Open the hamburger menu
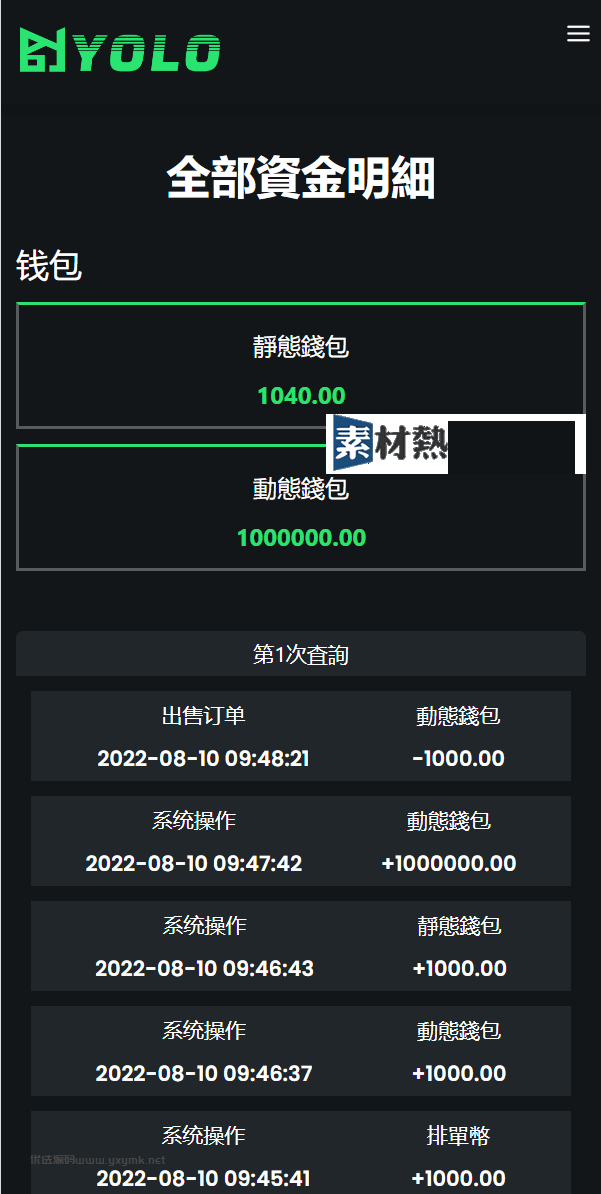This screenshot has width=601, height=1194. pos(578,34)
